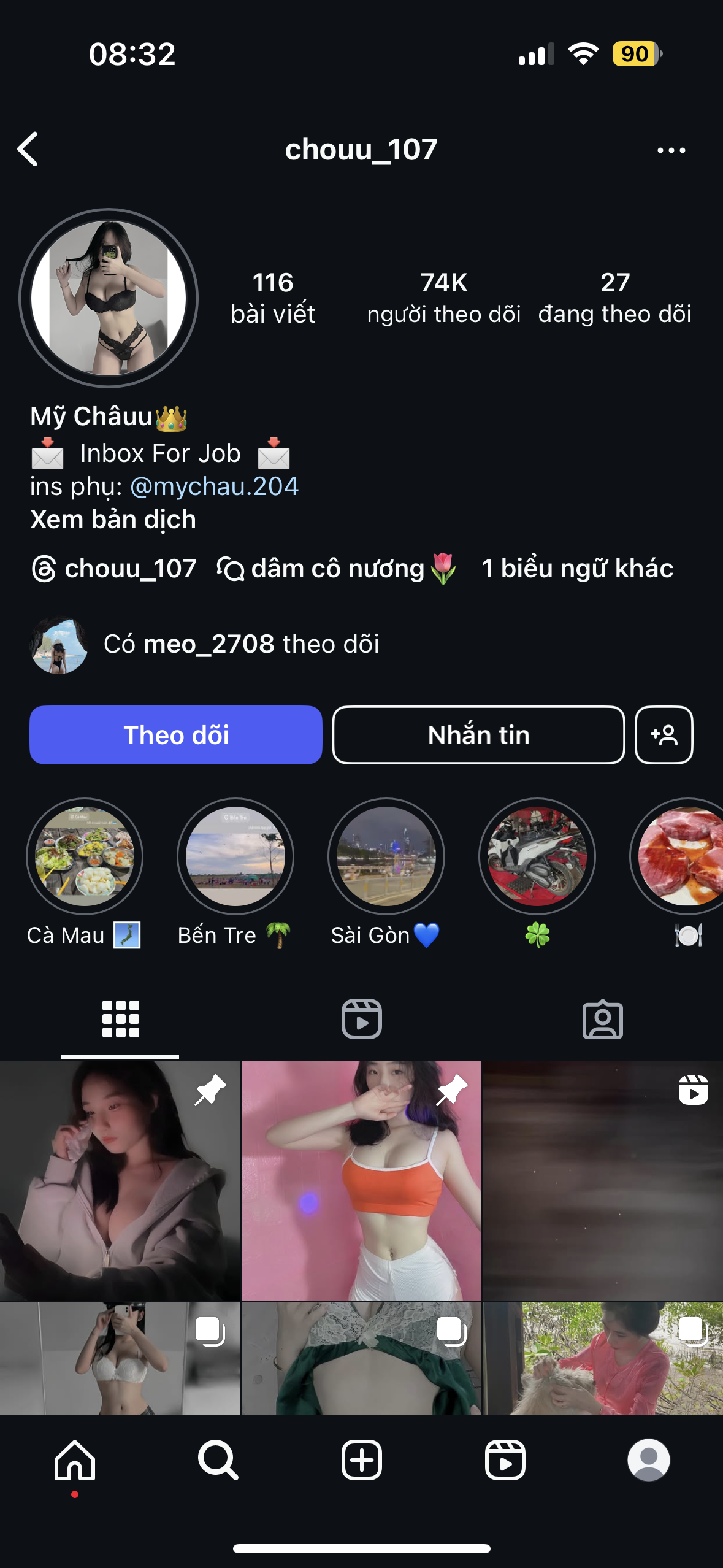723x1568 pixels.
Task: Open the người theo dõi mutual follower meo_2708
Action: tap(241, 645)
